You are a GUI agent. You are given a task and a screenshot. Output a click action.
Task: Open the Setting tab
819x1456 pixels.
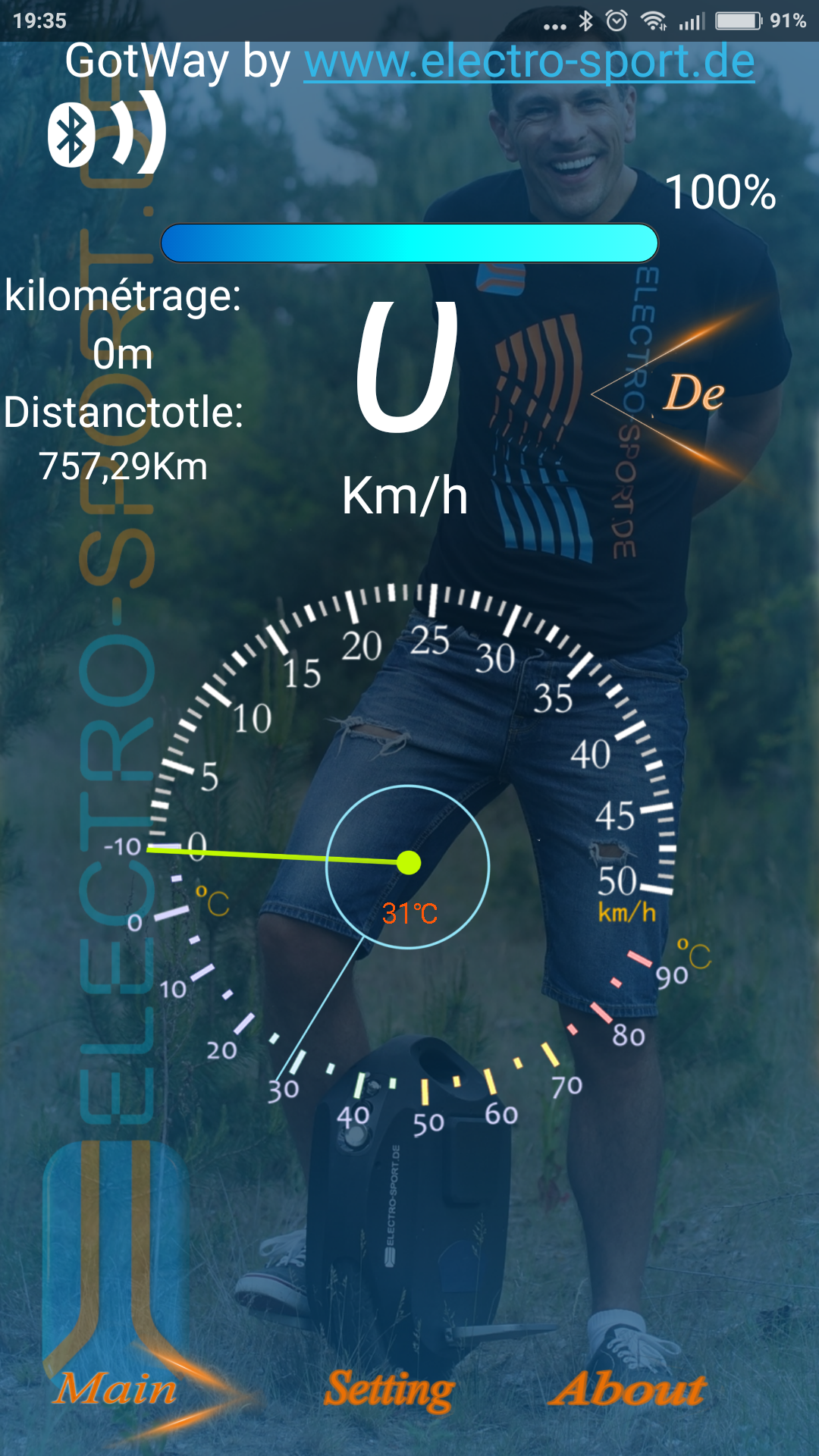pyautogui.click(x=389, y=1391)
